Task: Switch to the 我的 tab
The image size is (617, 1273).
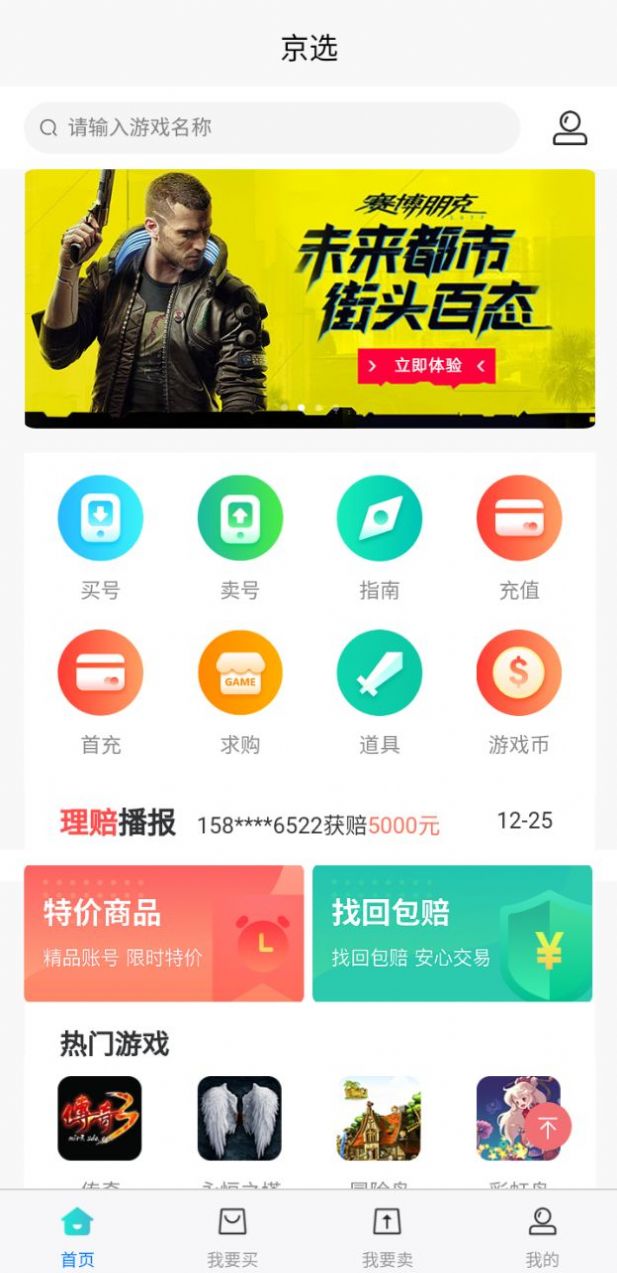Action: click(x=542, y=1235)
